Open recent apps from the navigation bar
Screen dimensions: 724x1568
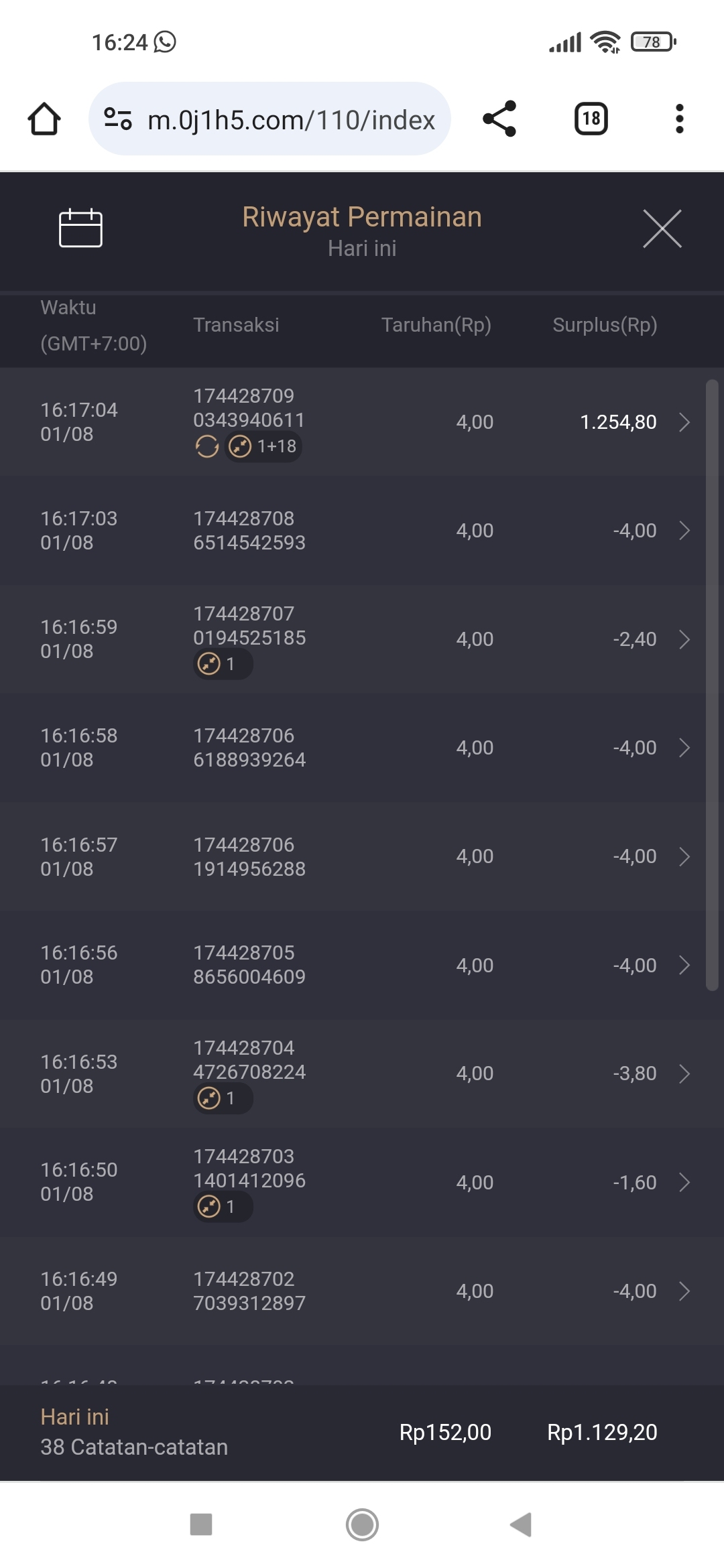coord(201,1524)
